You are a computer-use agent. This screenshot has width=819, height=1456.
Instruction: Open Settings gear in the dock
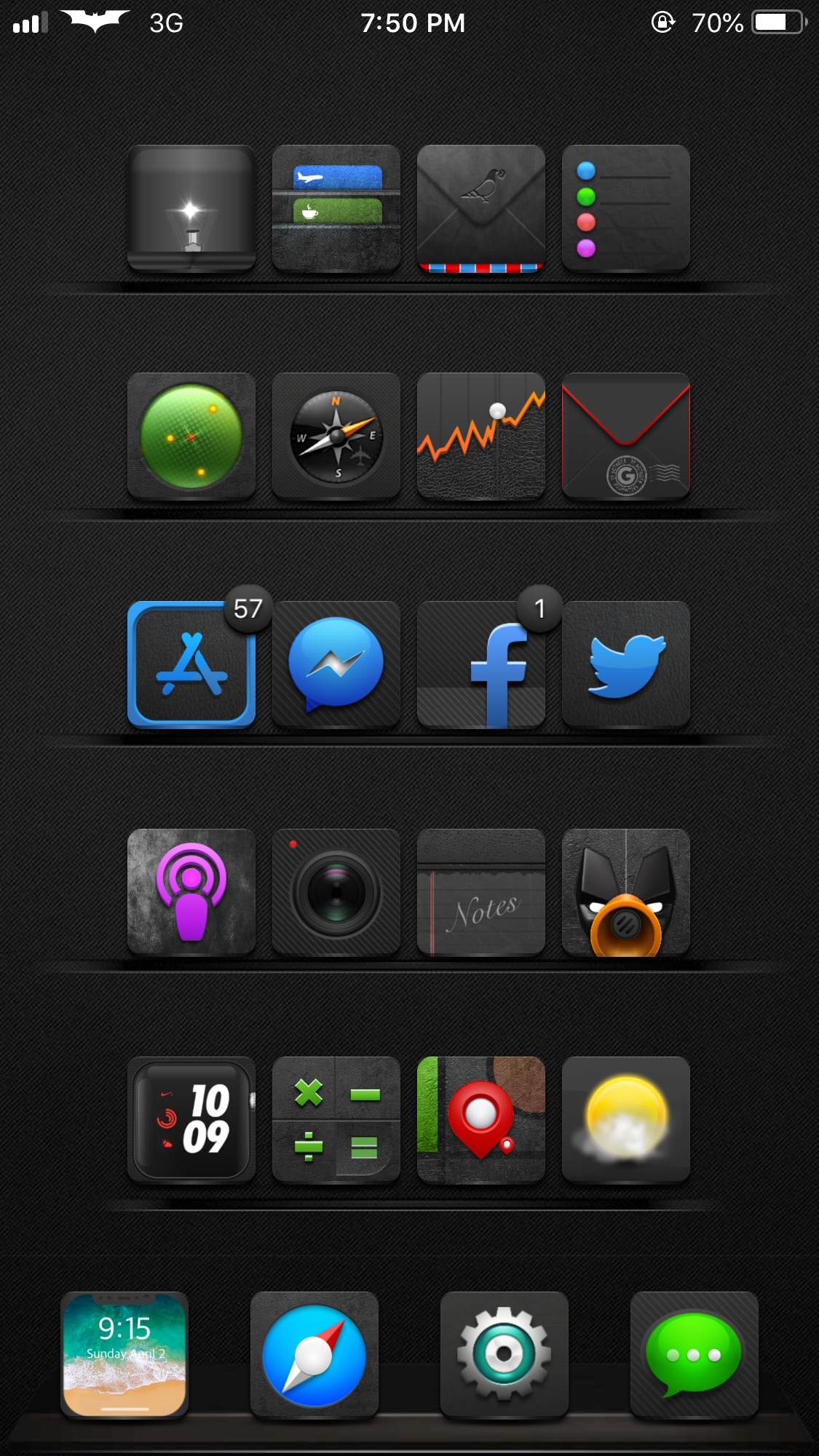click(505, 1356)
